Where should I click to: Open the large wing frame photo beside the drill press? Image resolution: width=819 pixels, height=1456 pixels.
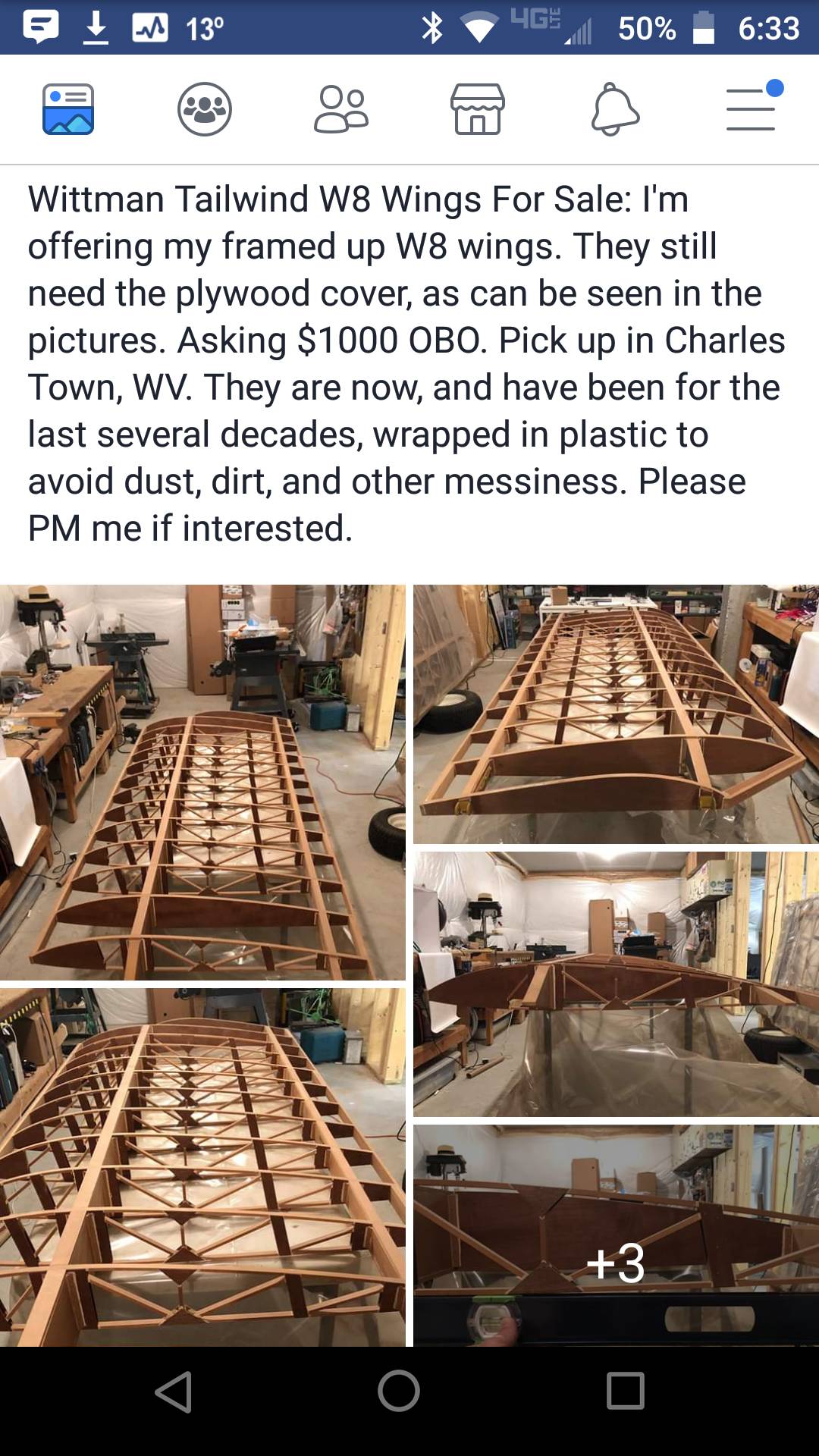202,782
